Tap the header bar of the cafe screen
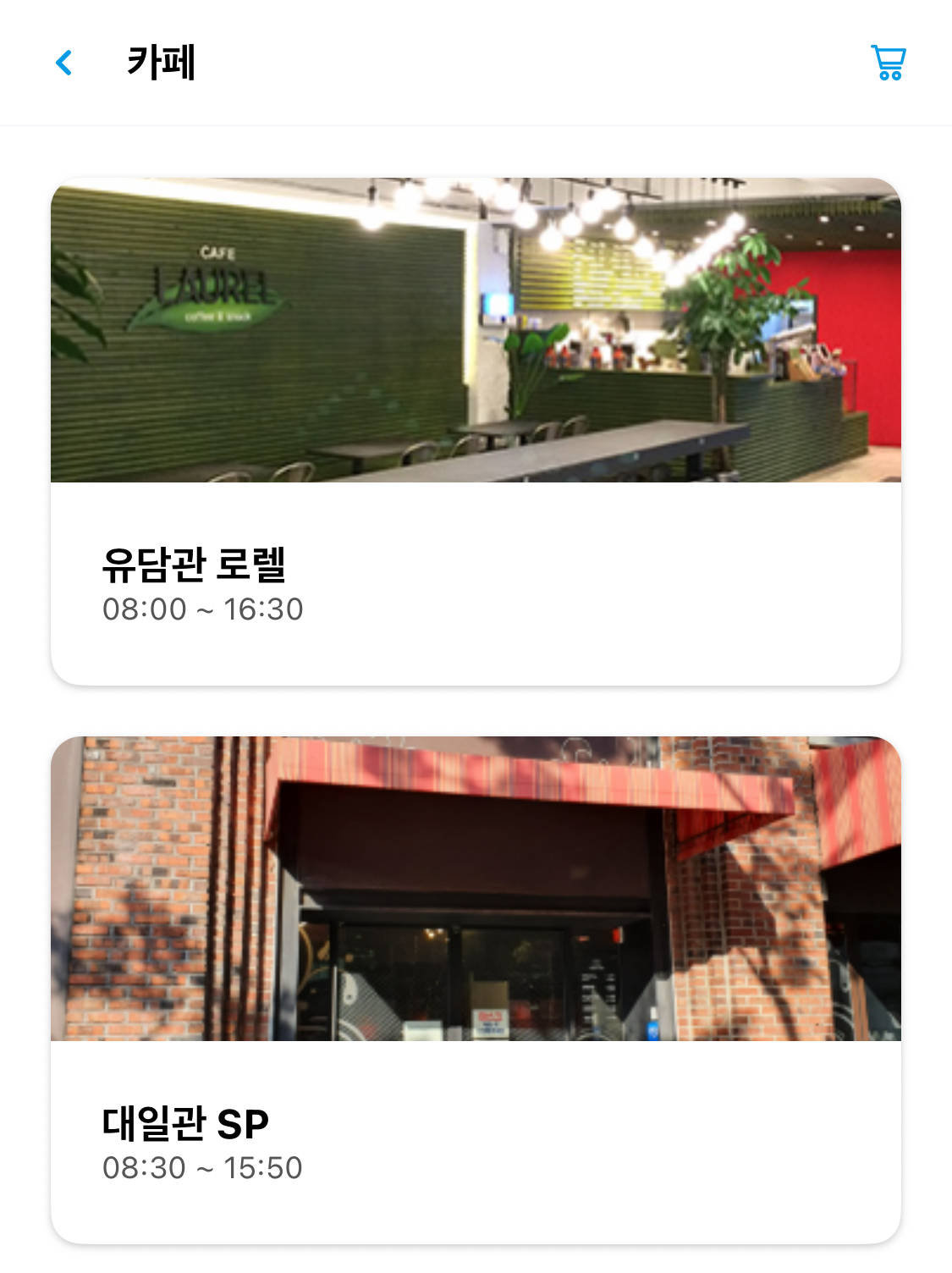Viewport: 952px width, 1273px height. pos(476,62)
